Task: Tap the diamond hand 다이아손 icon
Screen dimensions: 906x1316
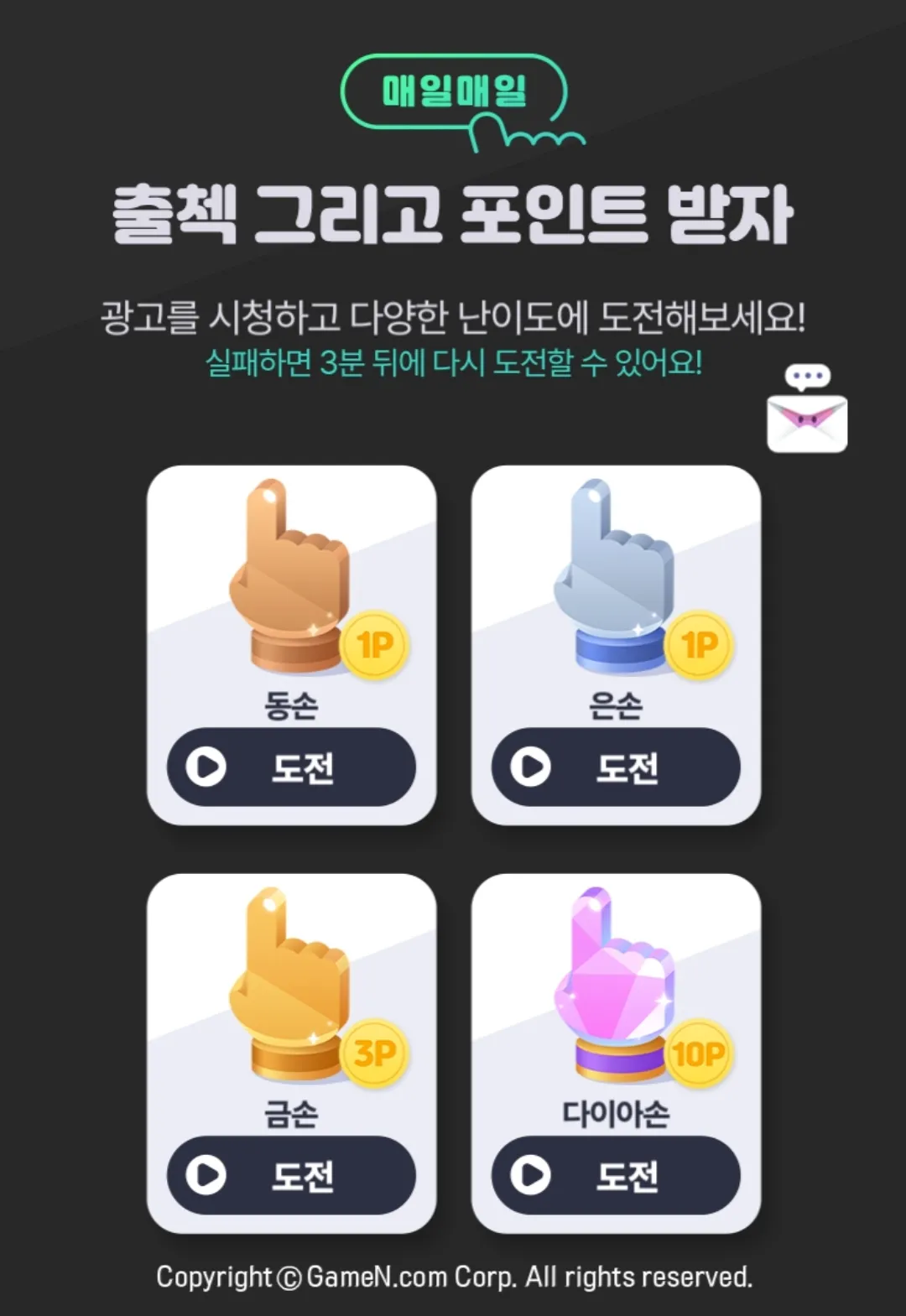Action: 617,981
